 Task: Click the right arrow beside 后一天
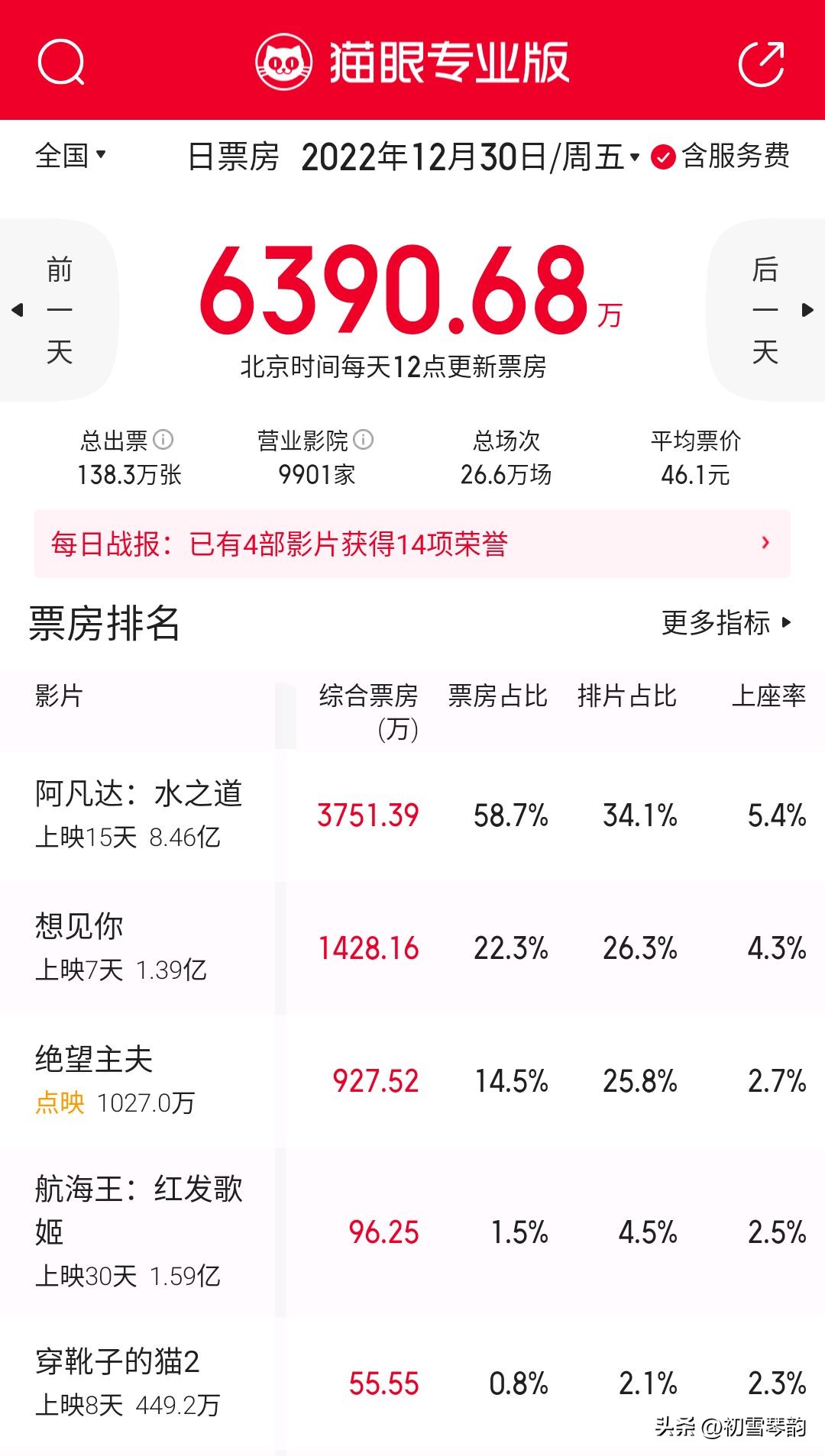tap(808, 312)
